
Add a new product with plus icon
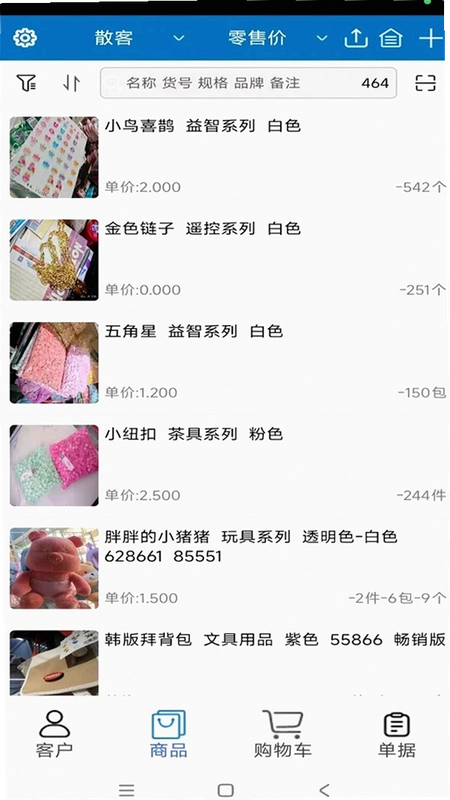pos(431,38)
